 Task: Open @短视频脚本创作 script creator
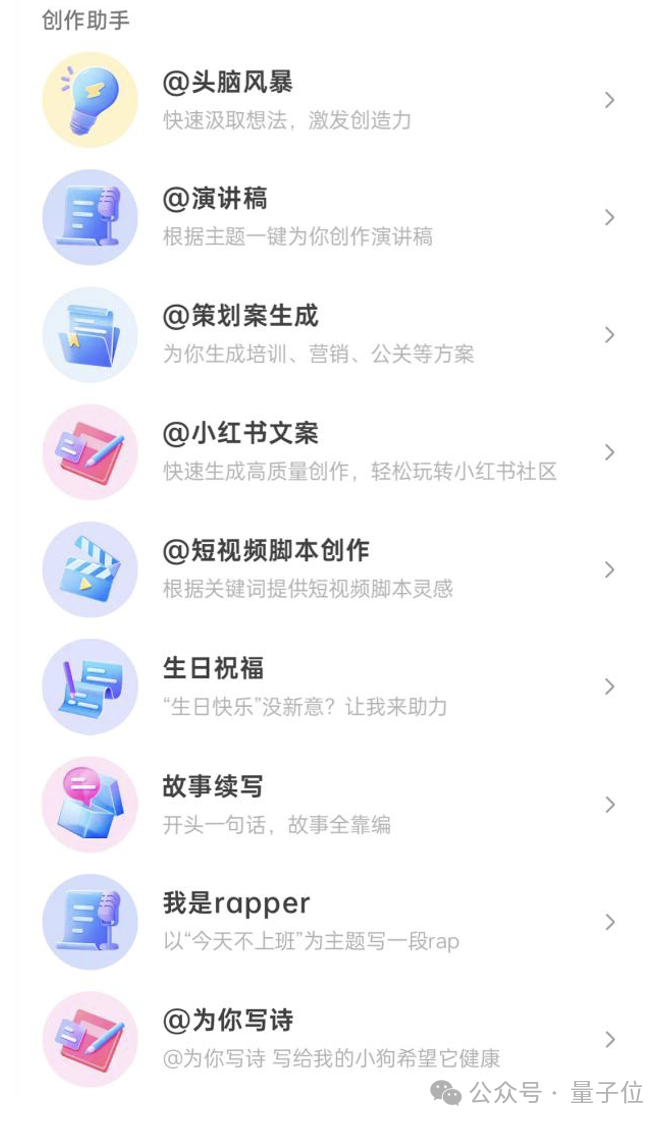click(266, 551)
